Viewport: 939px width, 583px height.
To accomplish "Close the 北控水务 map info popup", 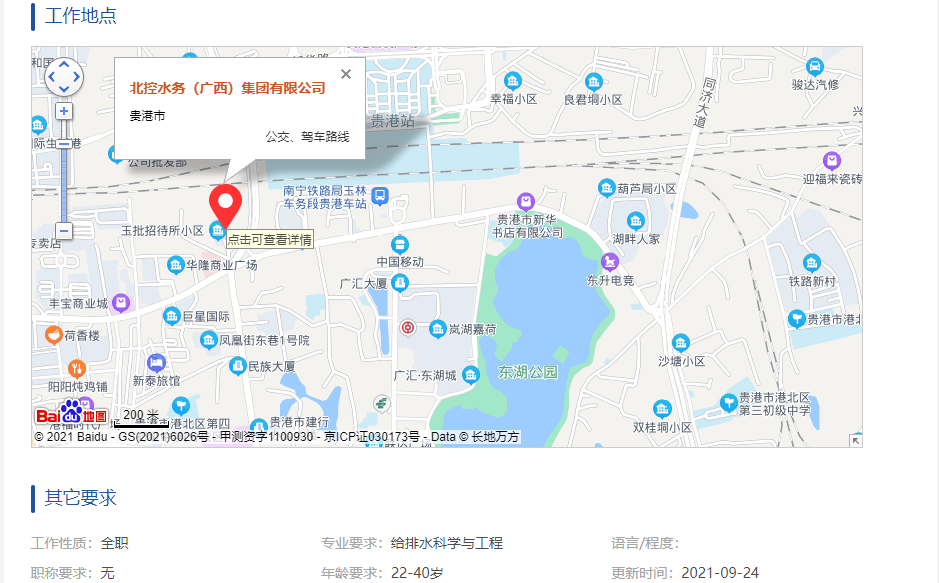I will click(x=346, y=74).
